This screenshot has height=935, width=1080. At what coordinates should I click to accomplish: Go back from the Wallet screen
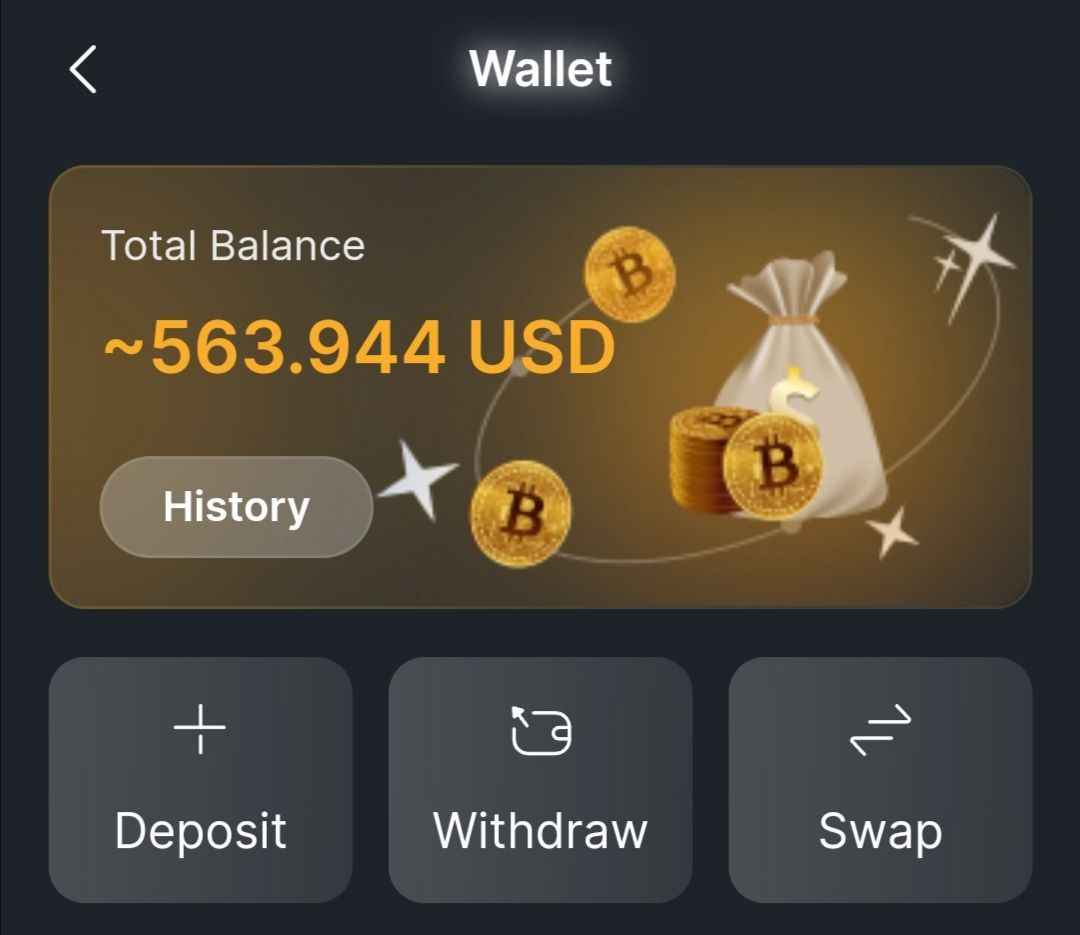83,70
